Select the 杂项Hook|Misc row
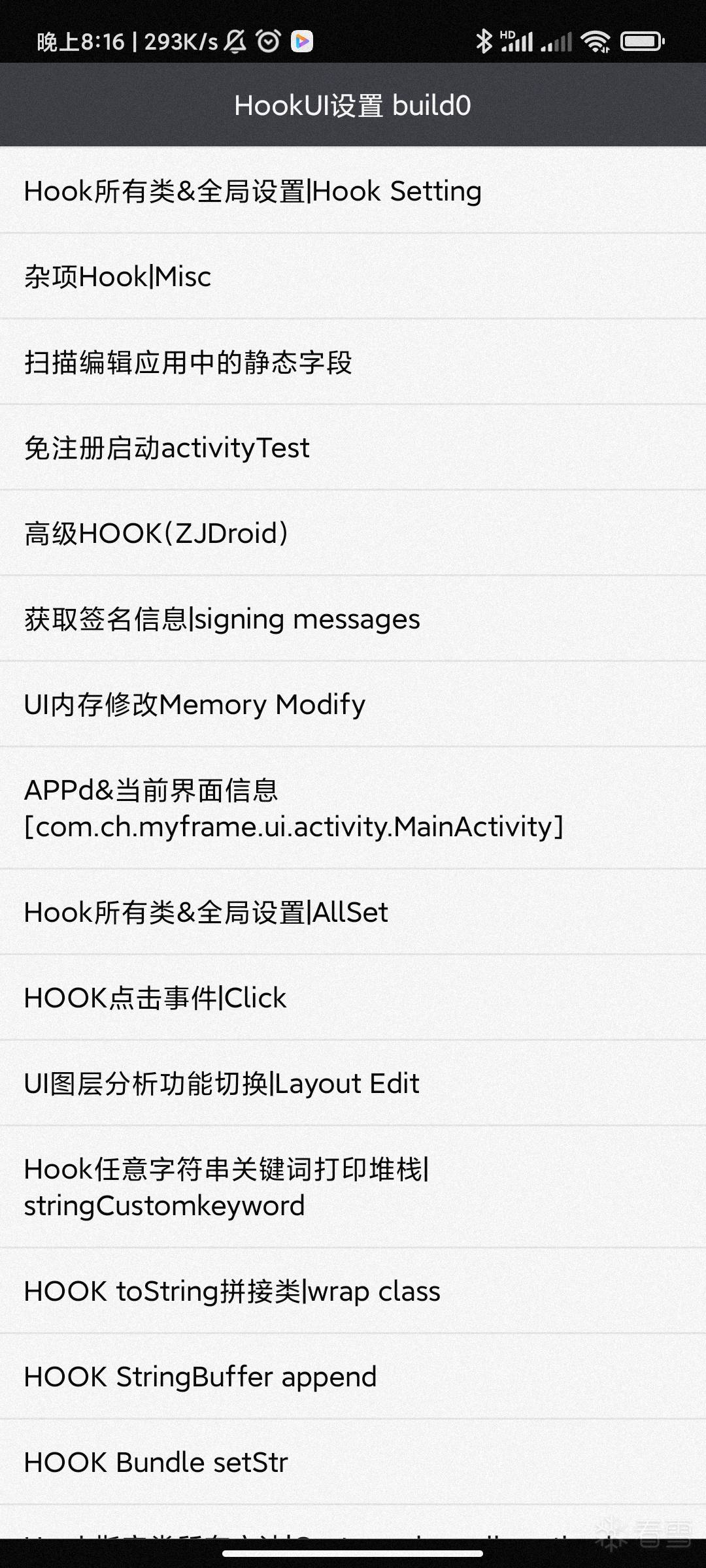706x1568 pixels. pos(118,277)
